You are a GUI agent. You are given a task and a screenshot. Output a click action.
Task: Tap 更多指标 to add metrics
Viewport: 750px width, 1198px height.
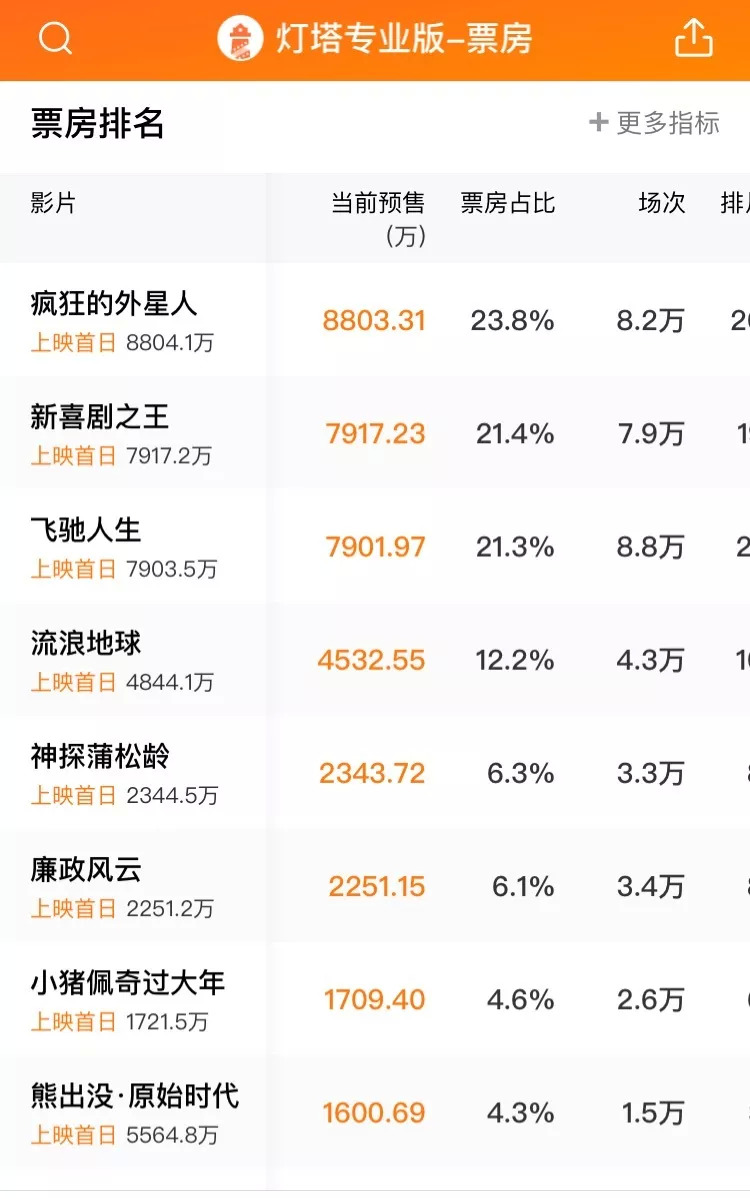tap(655, 123)
